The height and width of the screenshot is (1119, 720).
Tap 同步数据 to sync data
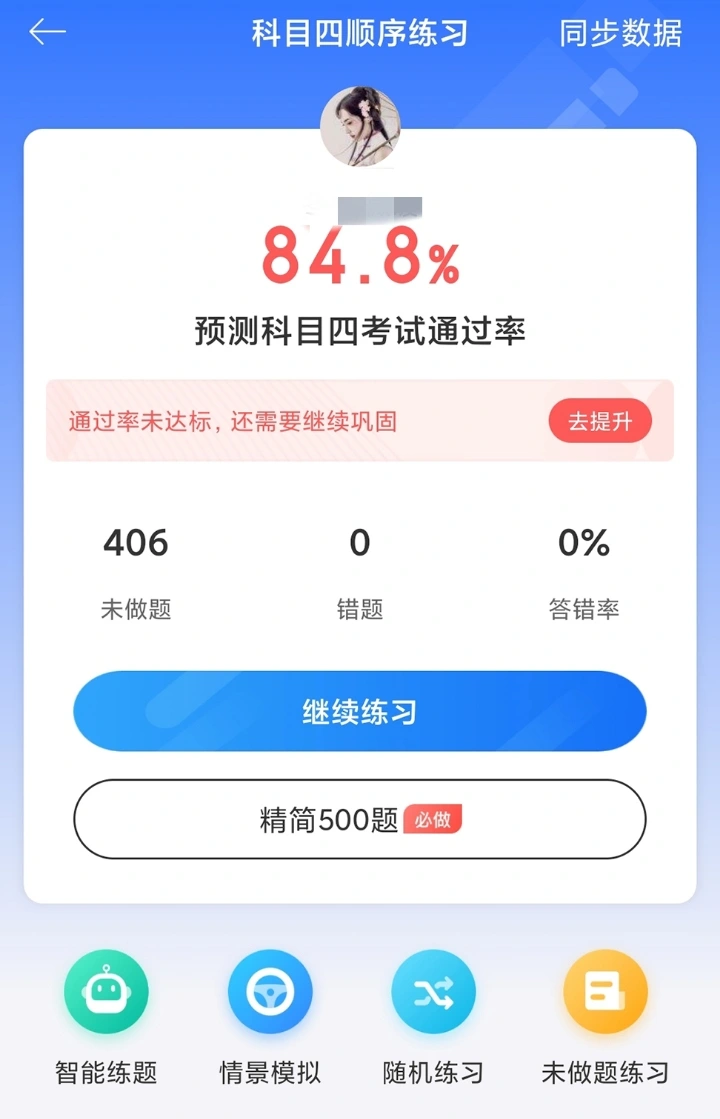click(x=620, y=33)
